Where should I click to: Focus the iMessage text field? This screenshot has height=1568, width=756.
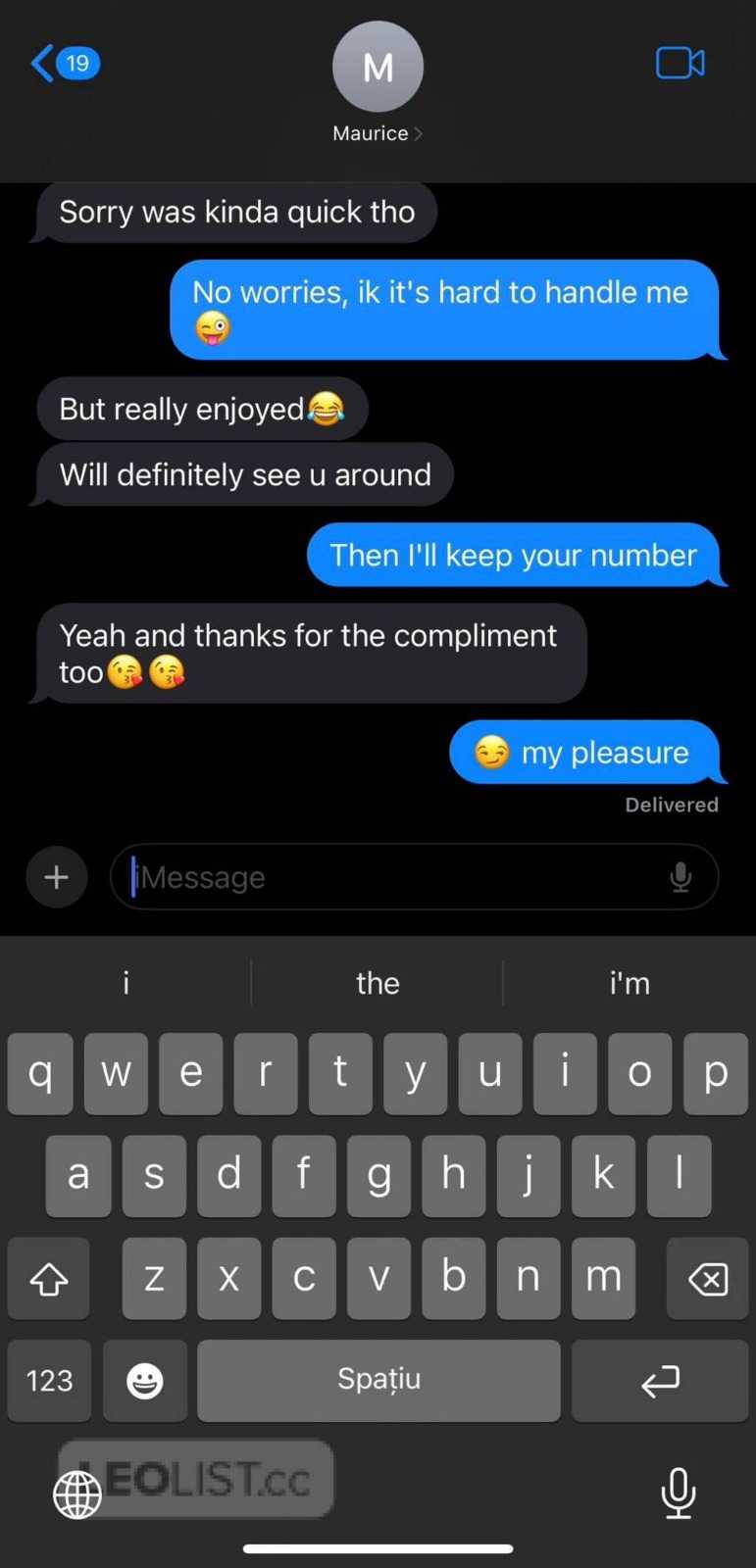pyautogui.click(x=392, y=877)
